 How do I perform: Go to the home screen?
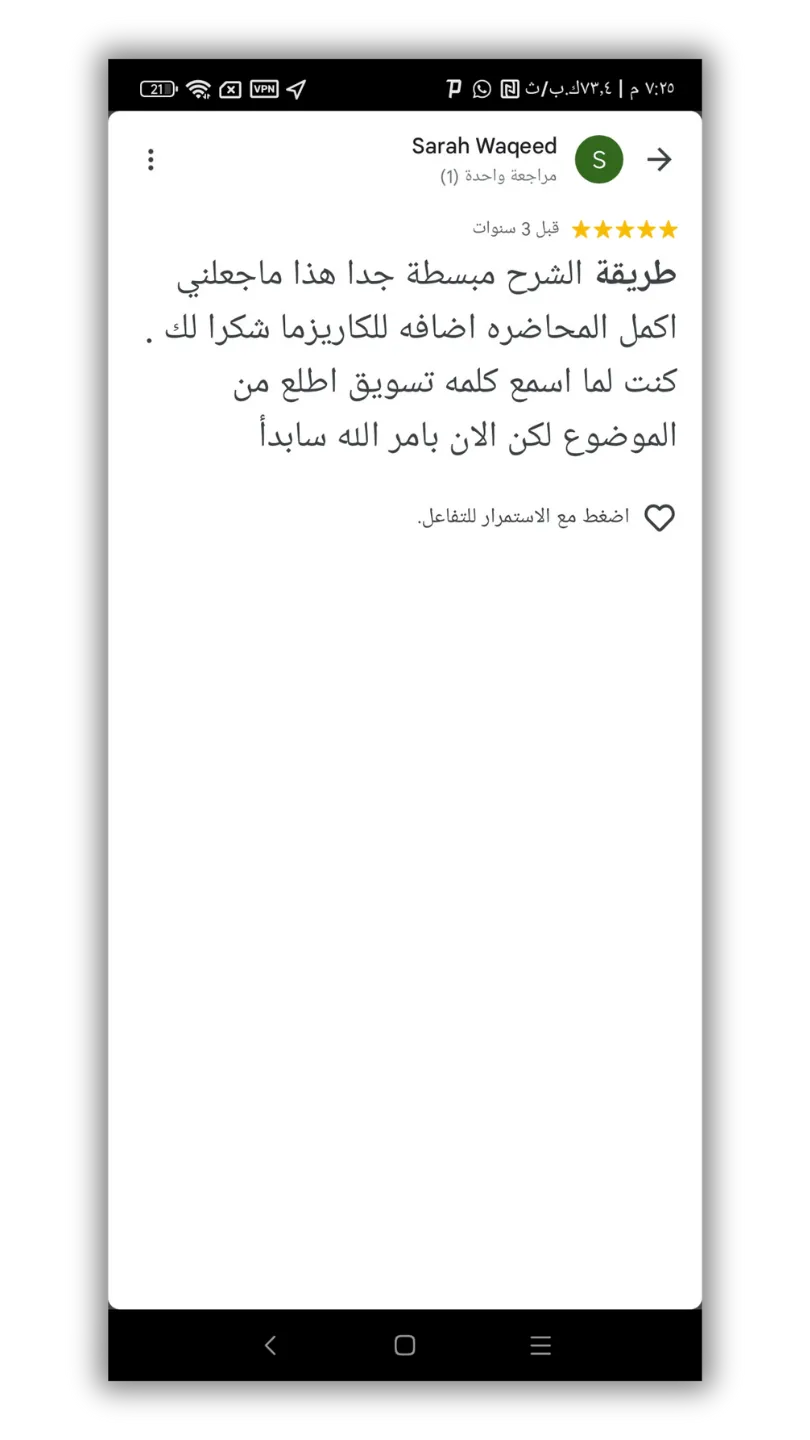tap(405, 1346)
